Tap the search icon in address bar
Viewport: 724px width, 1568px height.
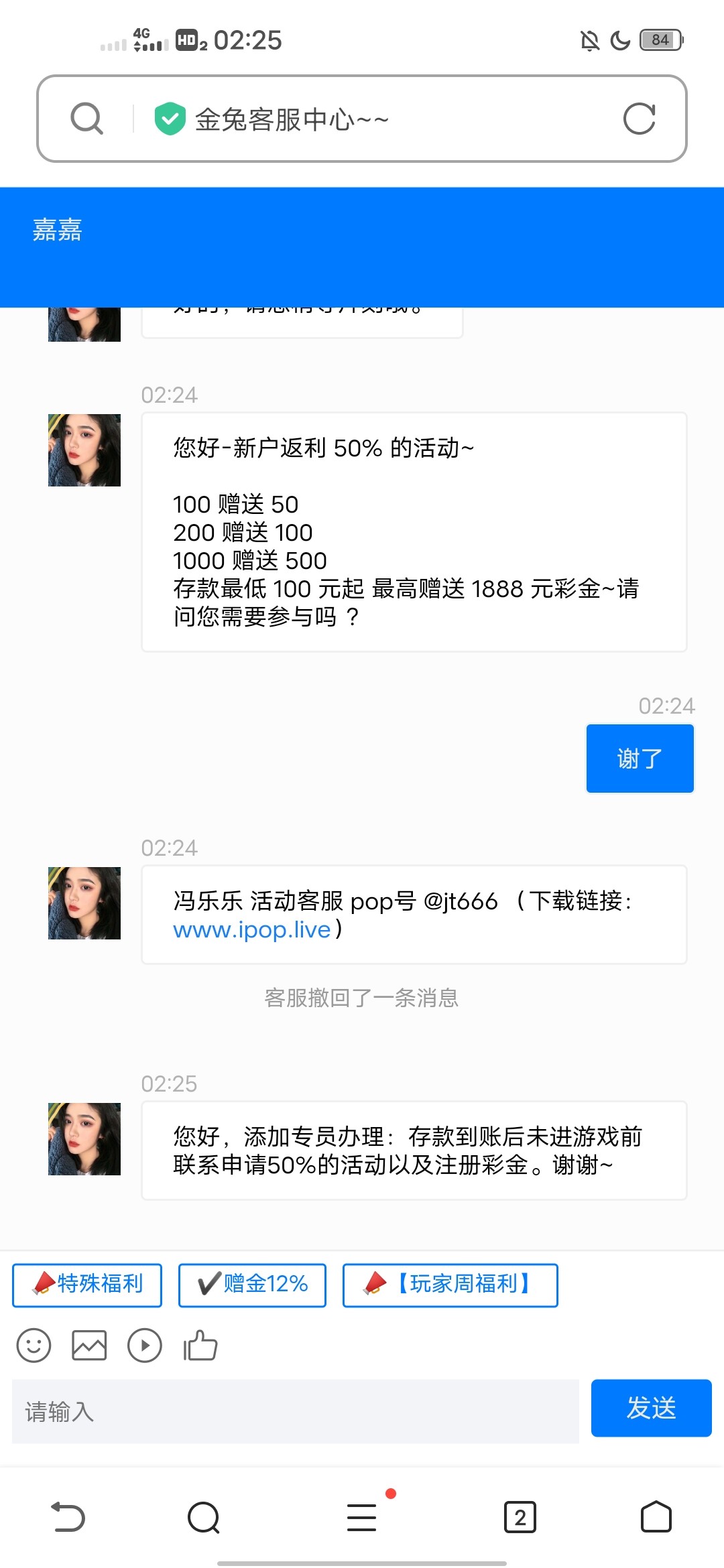tap(87, 119)
